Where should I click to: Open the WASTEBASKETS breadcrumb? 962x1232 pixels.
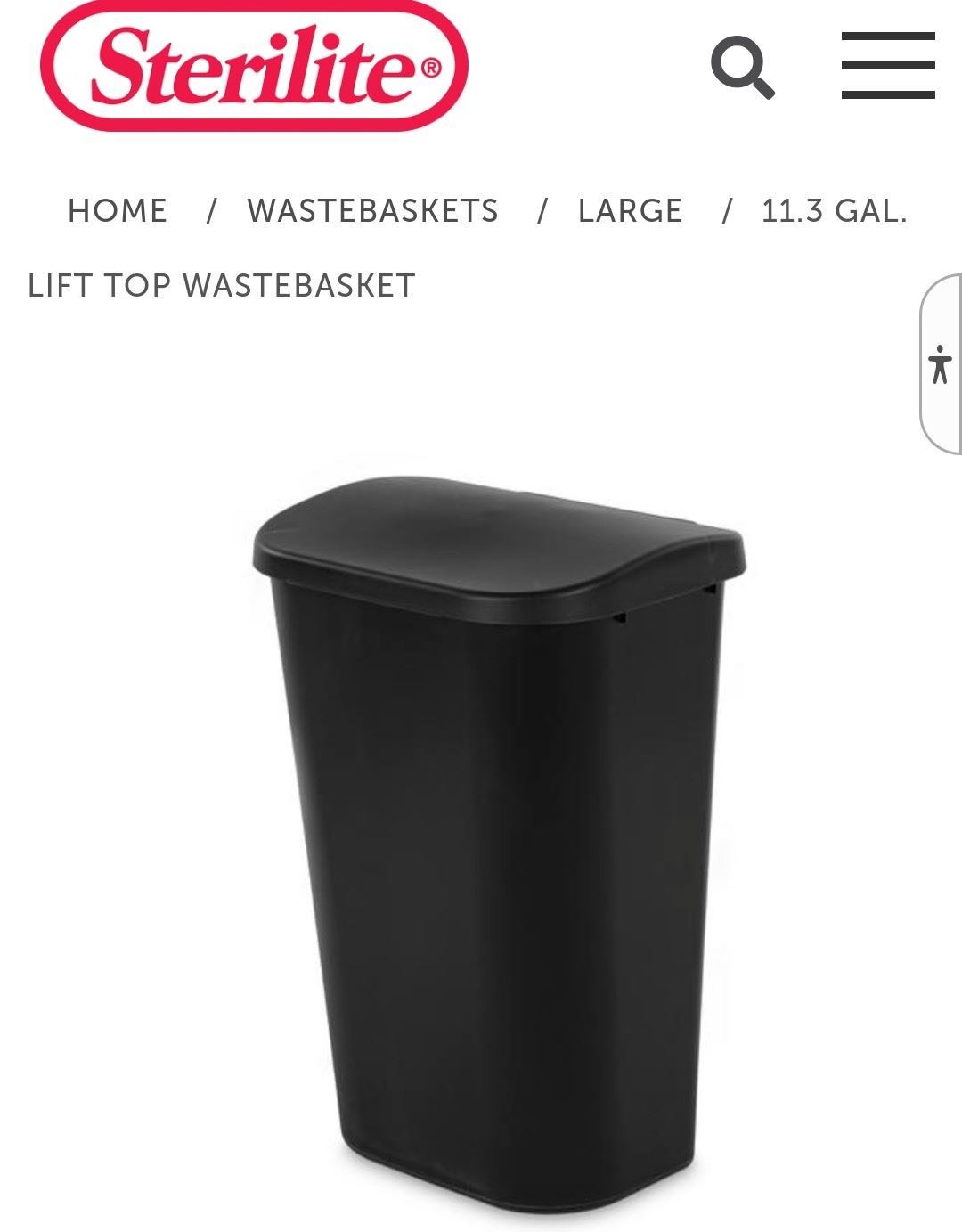pyautogui.click(x=372, y=211)
